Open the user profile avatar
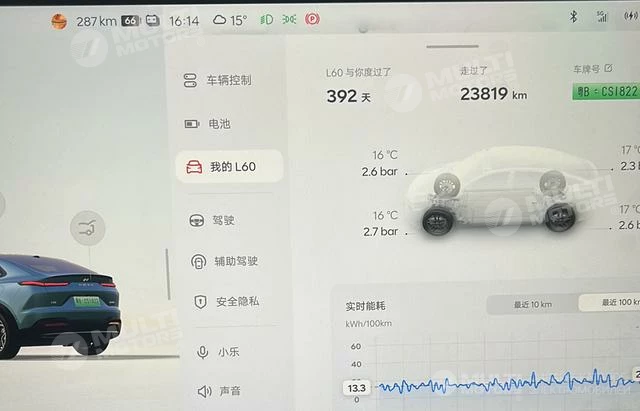This screenshot has width=640, height=411. click(x=59, y=20)
